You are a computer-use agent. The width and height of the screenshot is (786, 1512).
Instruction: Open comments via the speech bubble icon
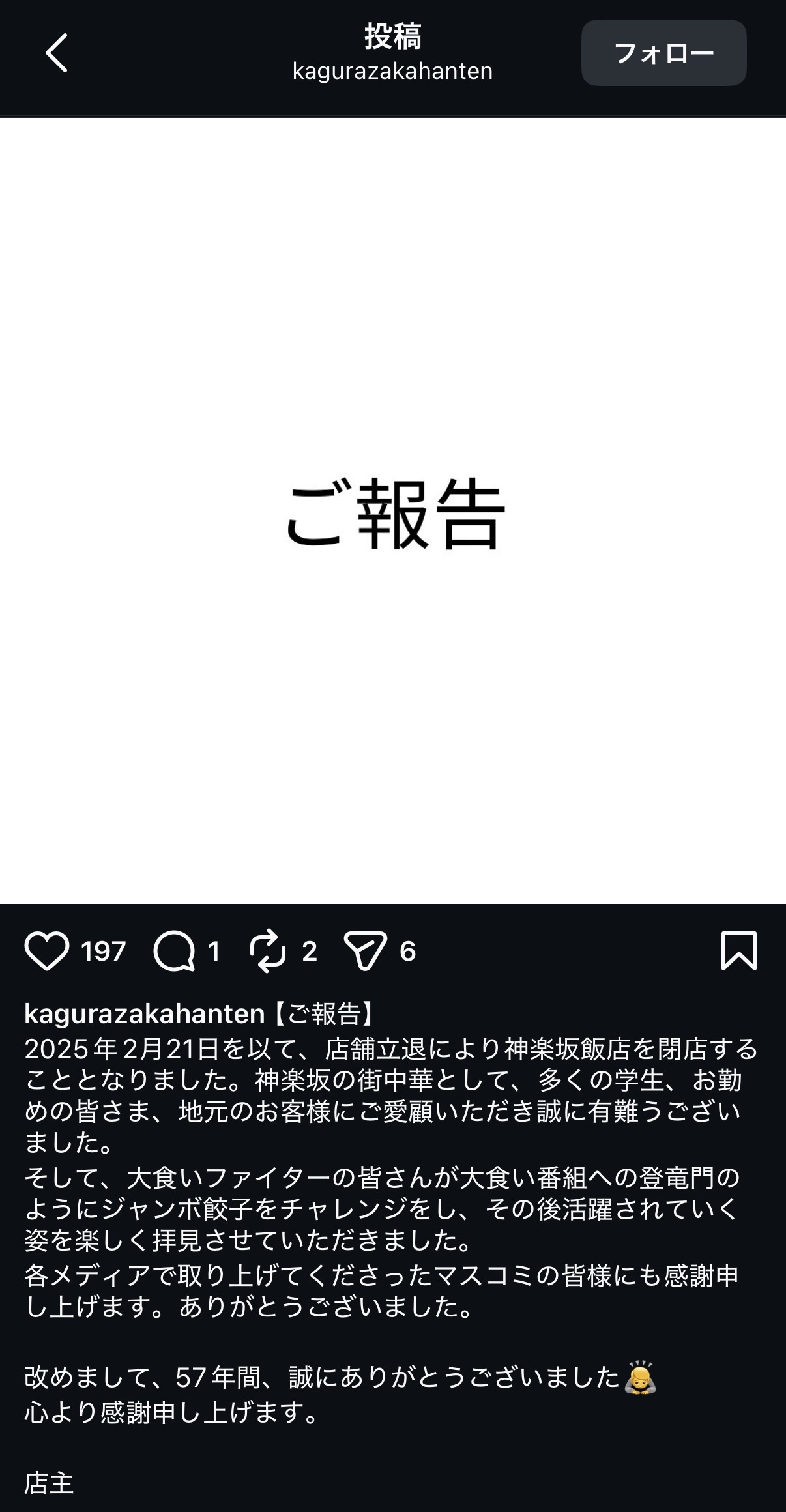coord(174,952)
